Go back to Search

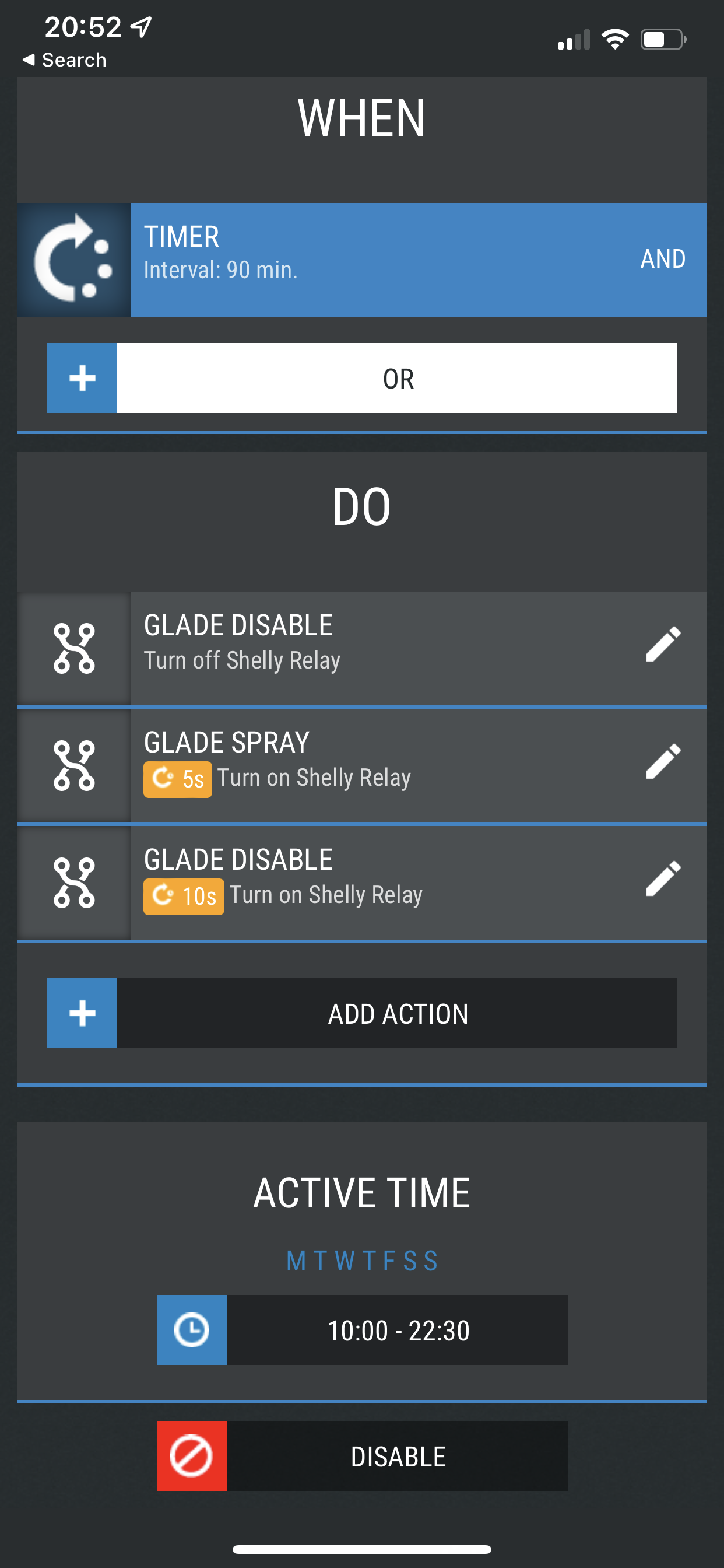tap(65, 60)
